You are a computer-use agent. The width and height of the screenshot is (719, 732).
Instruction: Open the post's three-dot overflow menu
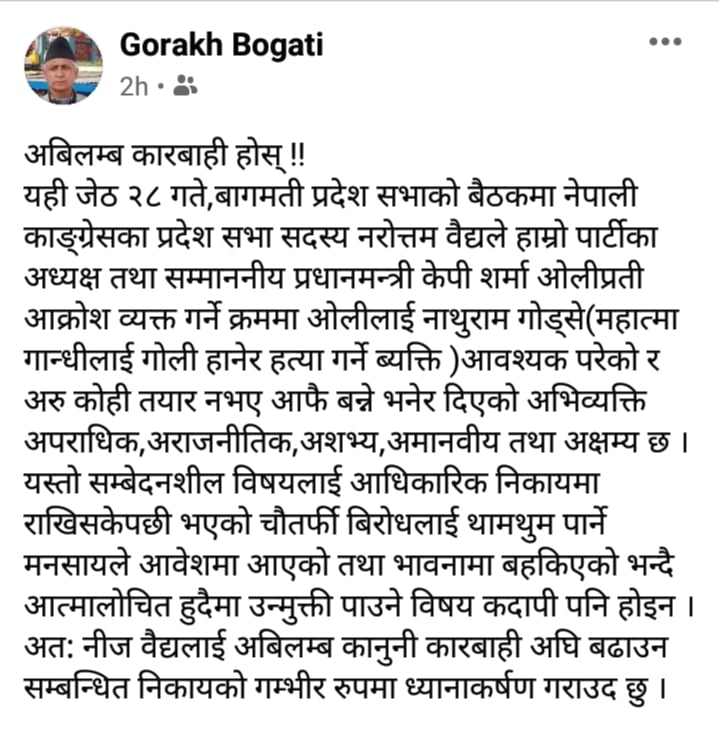665,42
